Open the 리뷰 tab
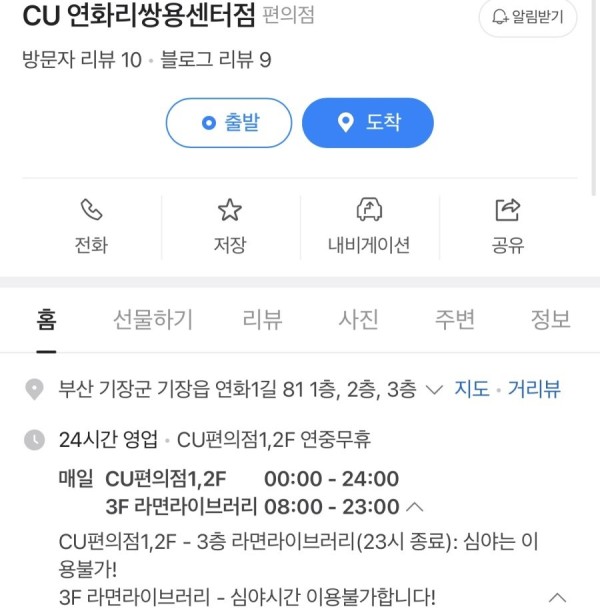Image resolution: width=600 pixels, height=615 pixels. (262, 320)
